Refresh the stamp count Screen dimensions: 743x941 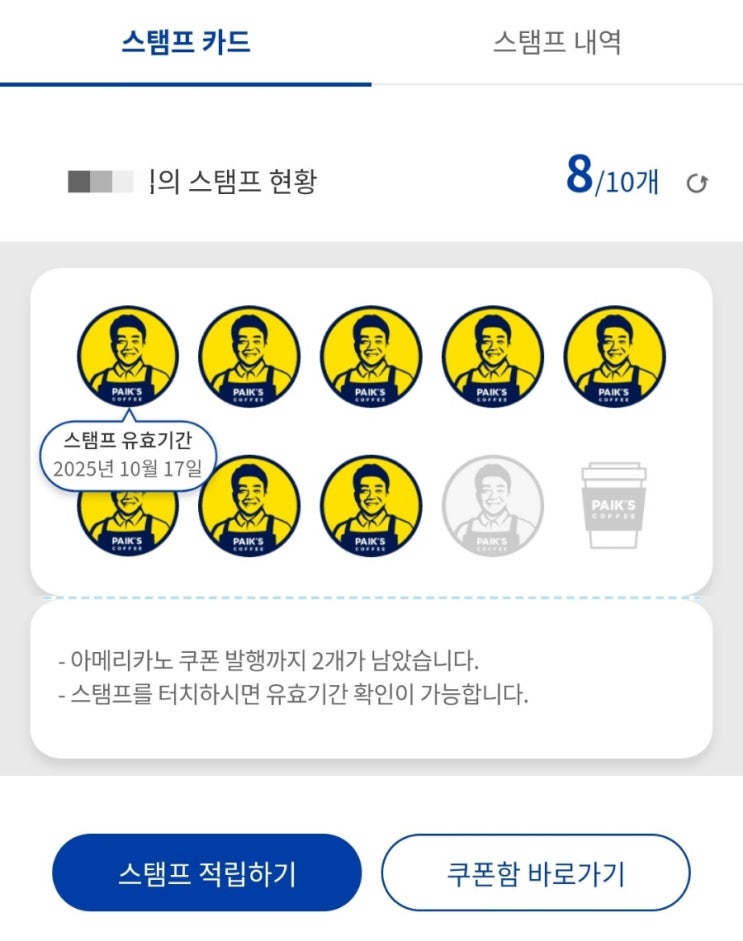[x=697, y=183]
